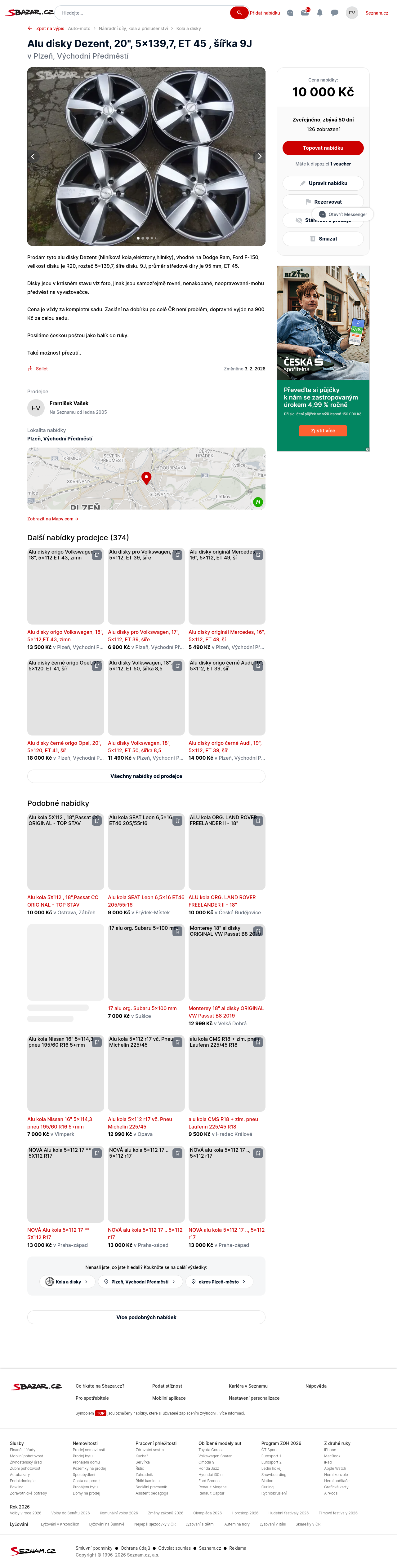View Všechny nabídky od prodejce
This screenshot has height=1568, width=397.
146,776
